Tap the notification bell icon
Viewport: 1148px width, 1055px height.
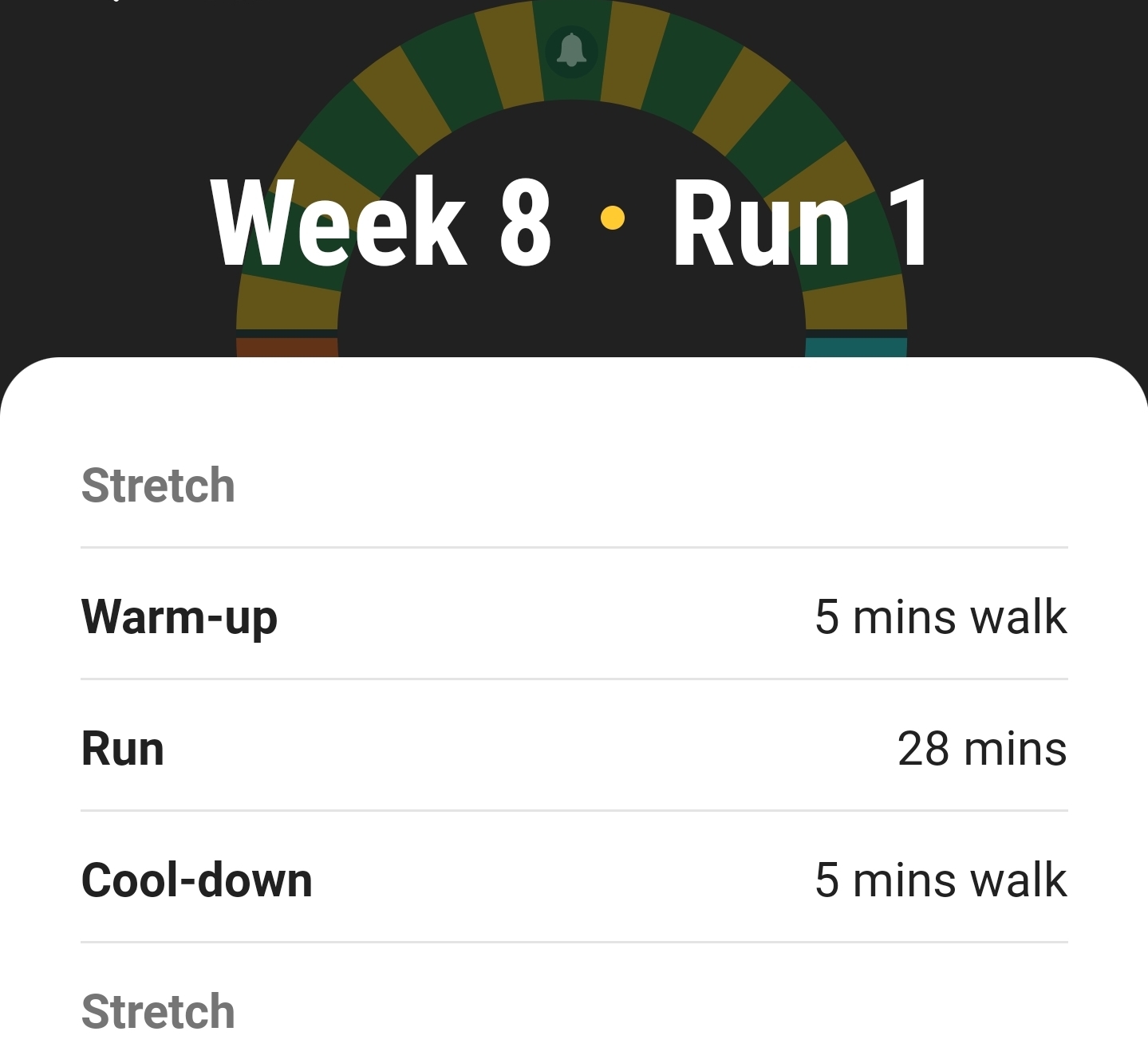[571, 51]
